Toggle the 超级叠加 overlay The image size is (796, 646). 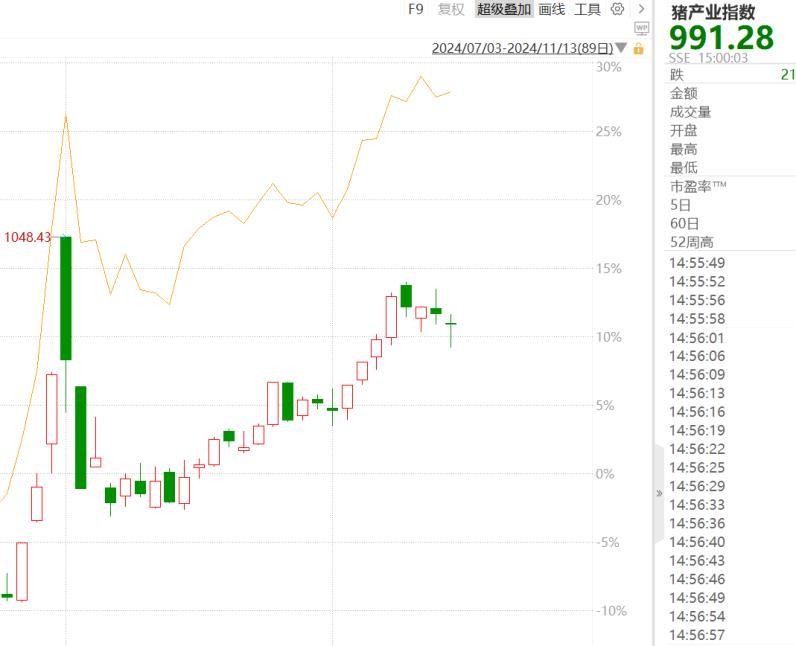(x=504, y=9)
